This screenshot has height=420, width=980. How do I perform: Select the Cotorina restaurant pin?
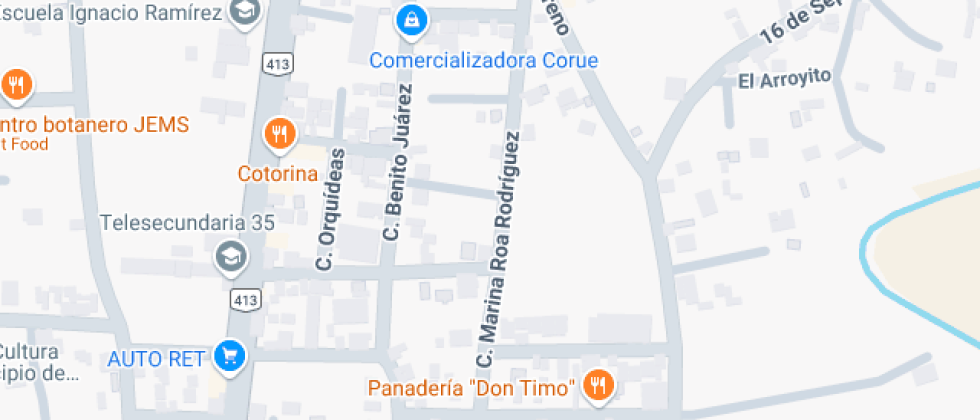[278, 133]
